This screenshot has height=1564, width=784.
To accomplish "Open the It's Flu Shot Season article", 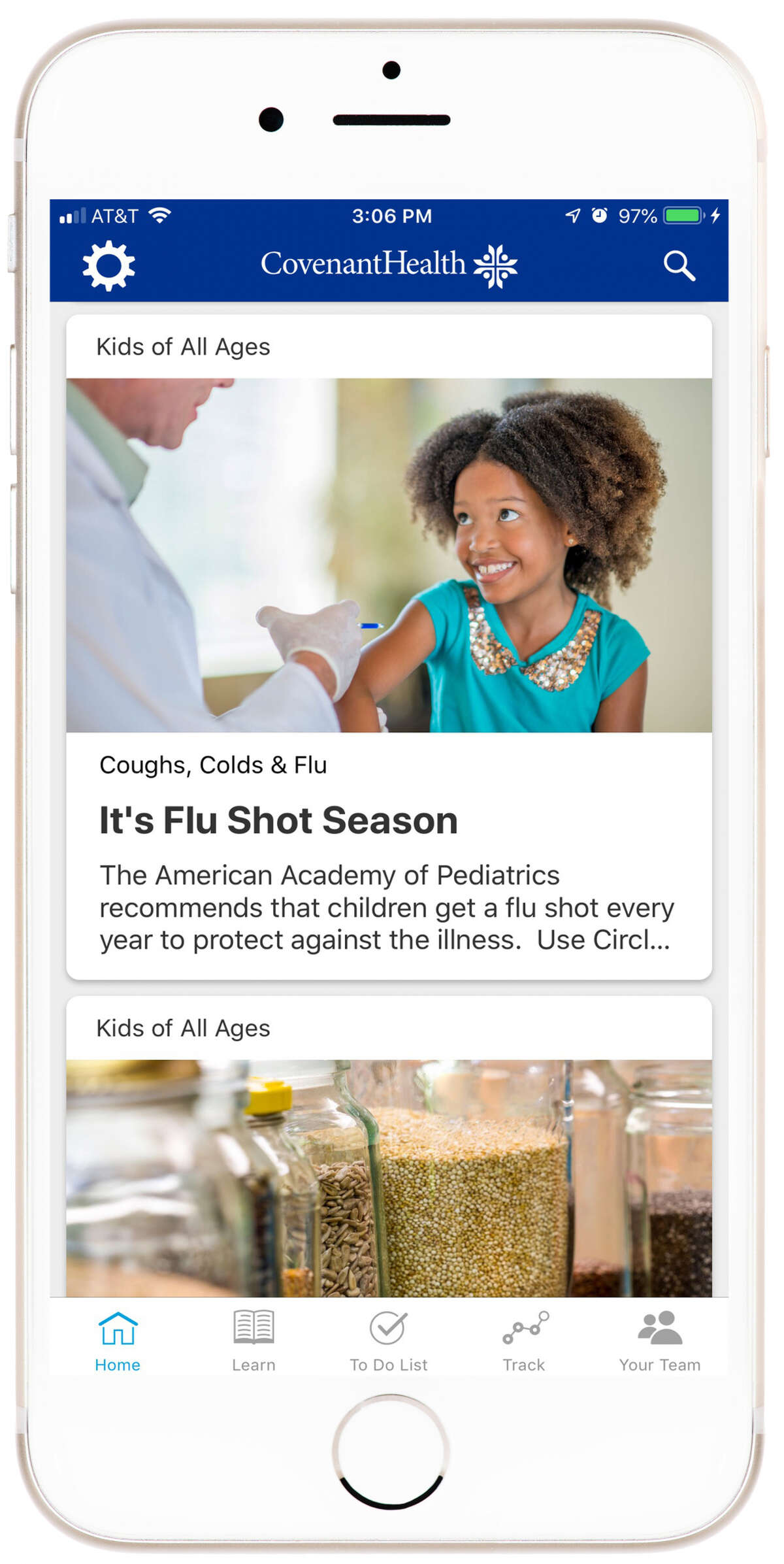I will click(389, 647).
